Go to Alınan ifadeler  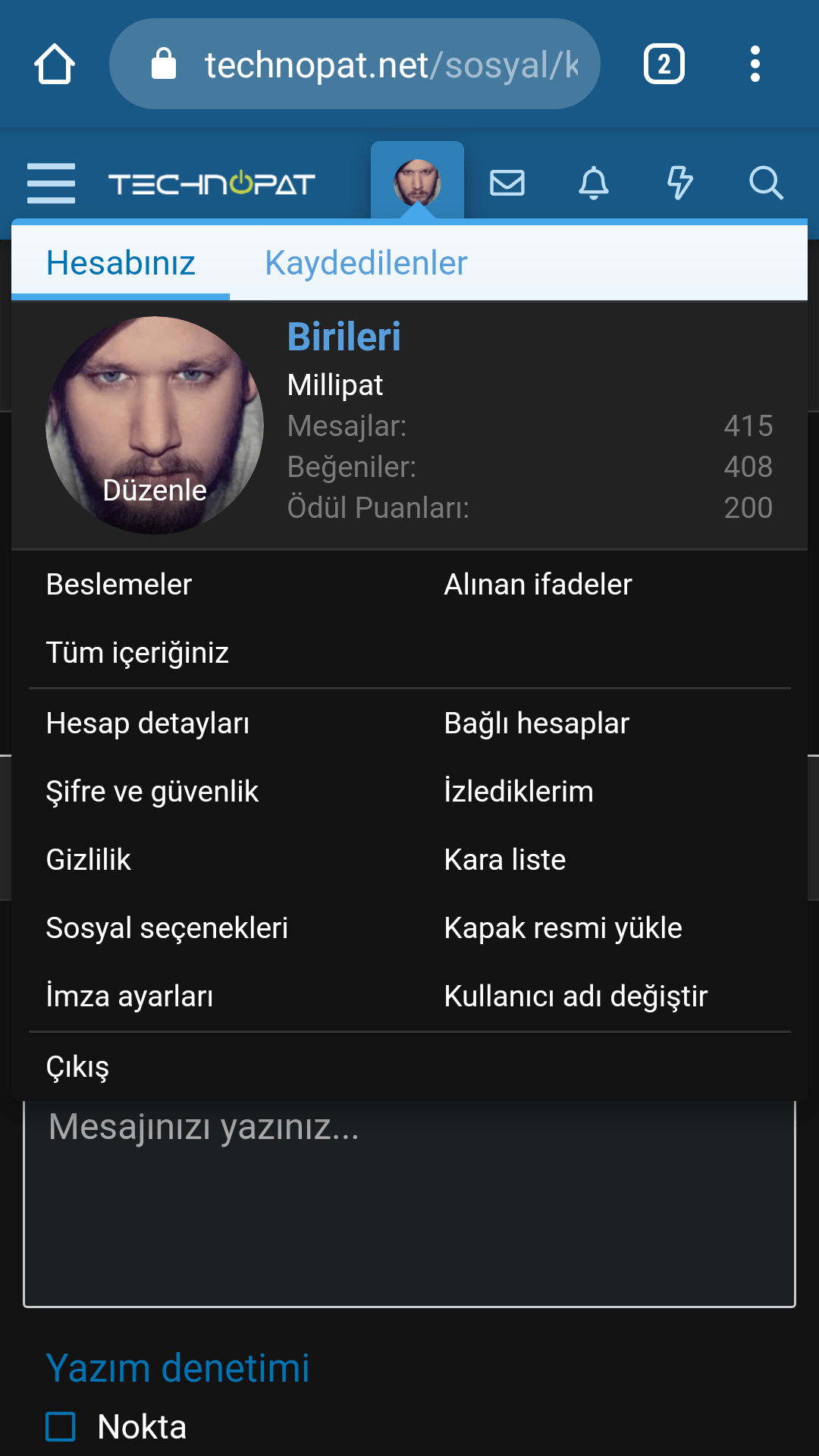coord(538,585)
